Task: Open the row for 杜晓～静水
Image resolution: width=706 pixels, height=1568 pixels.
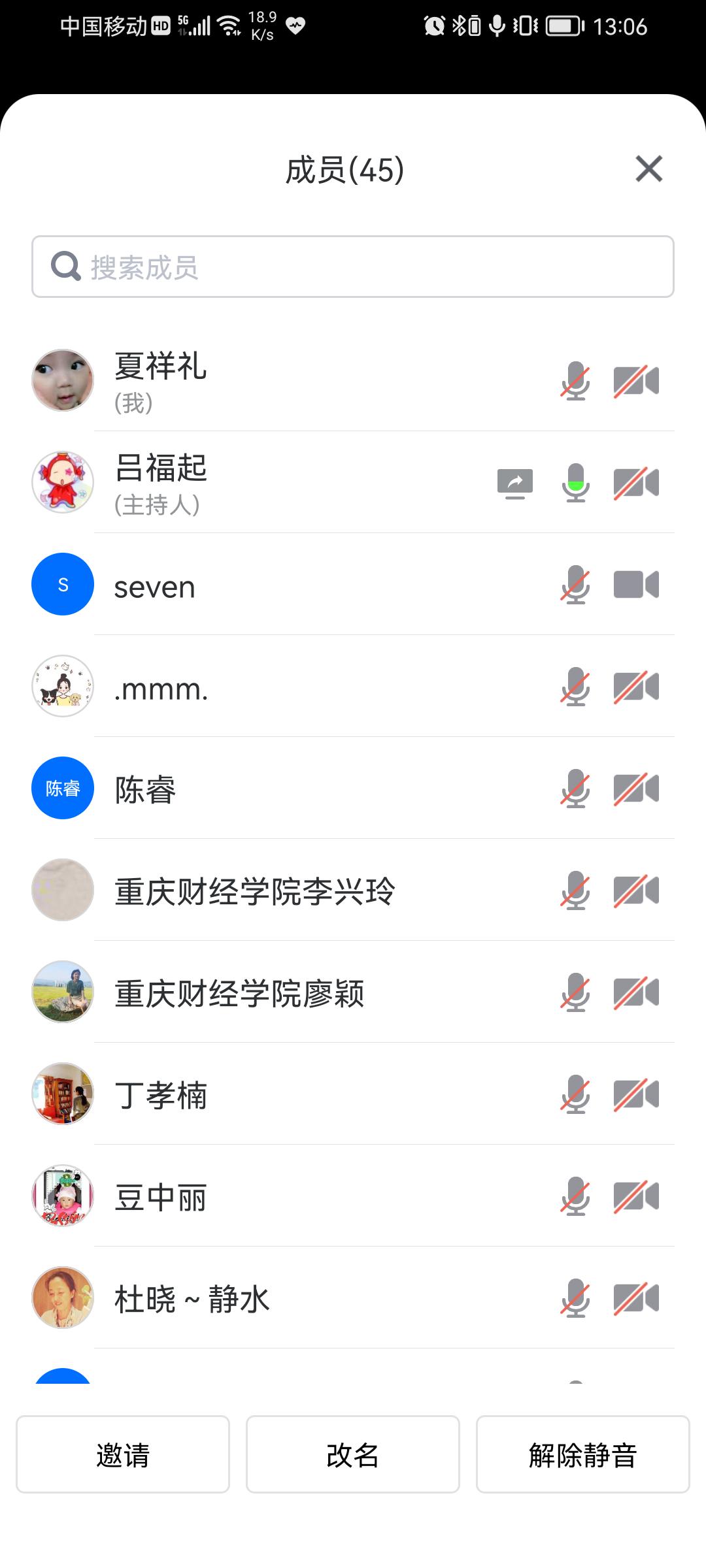Action: tap(353, 1298)
